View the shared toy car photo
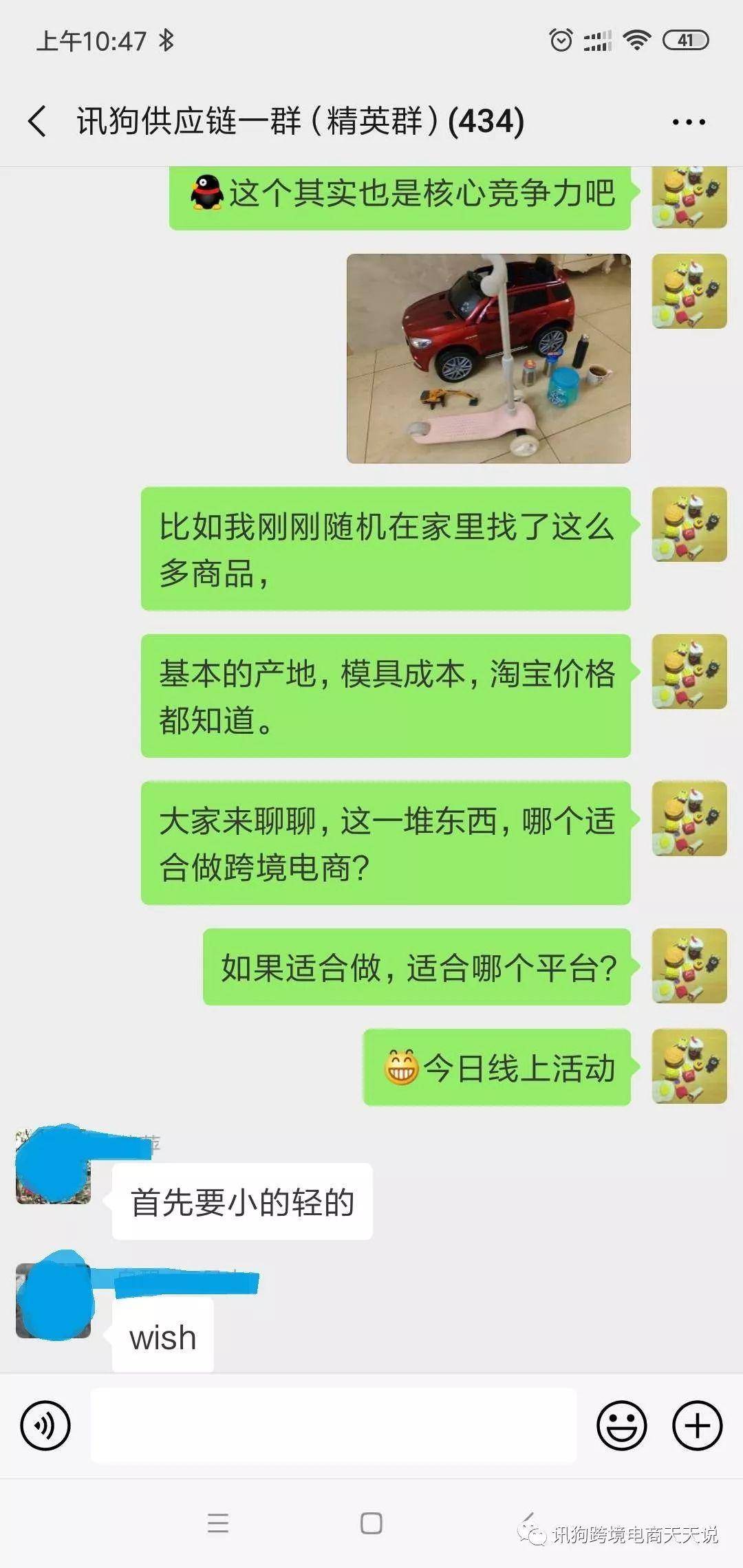 (x=488, y=358)
